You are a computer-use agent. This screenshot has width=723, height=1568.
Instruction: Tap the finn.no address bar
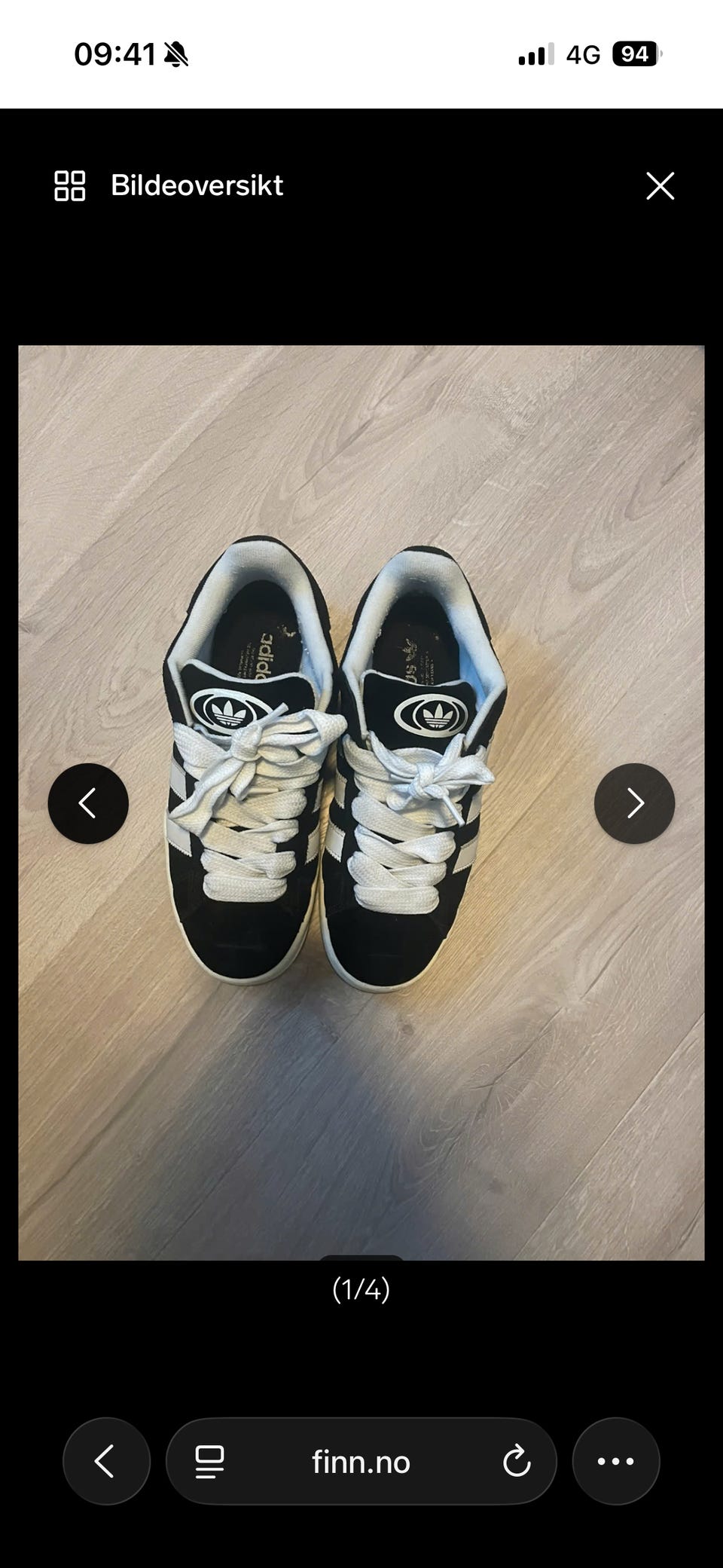click(361, 1461)
